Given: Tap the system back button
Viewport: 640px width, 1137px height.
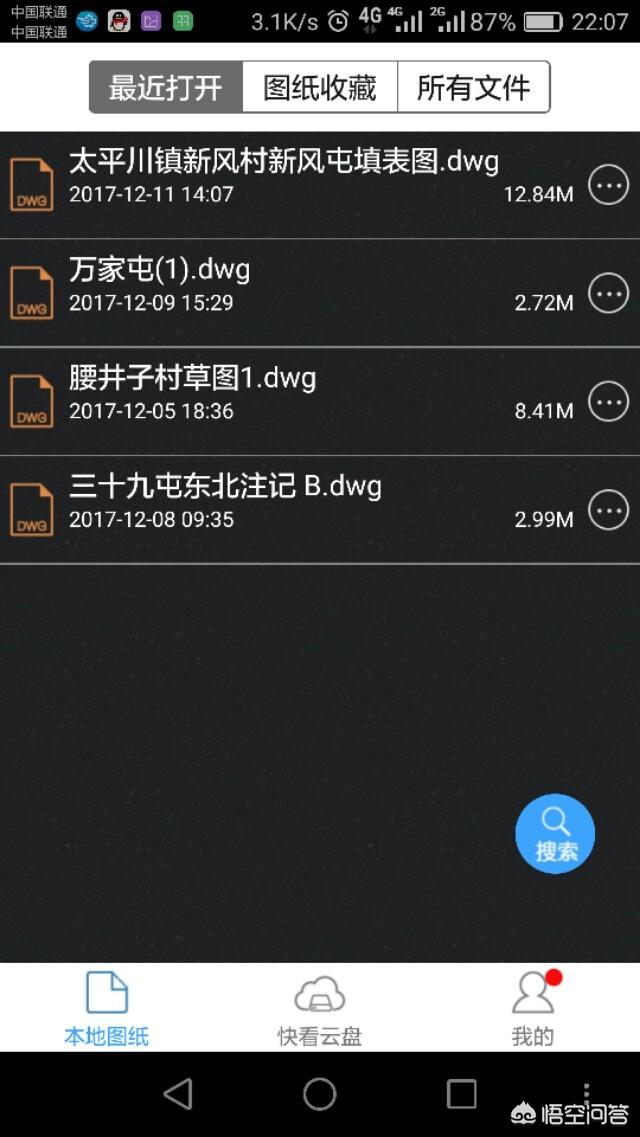Looking at the screenshot, I should [178, 1094].
